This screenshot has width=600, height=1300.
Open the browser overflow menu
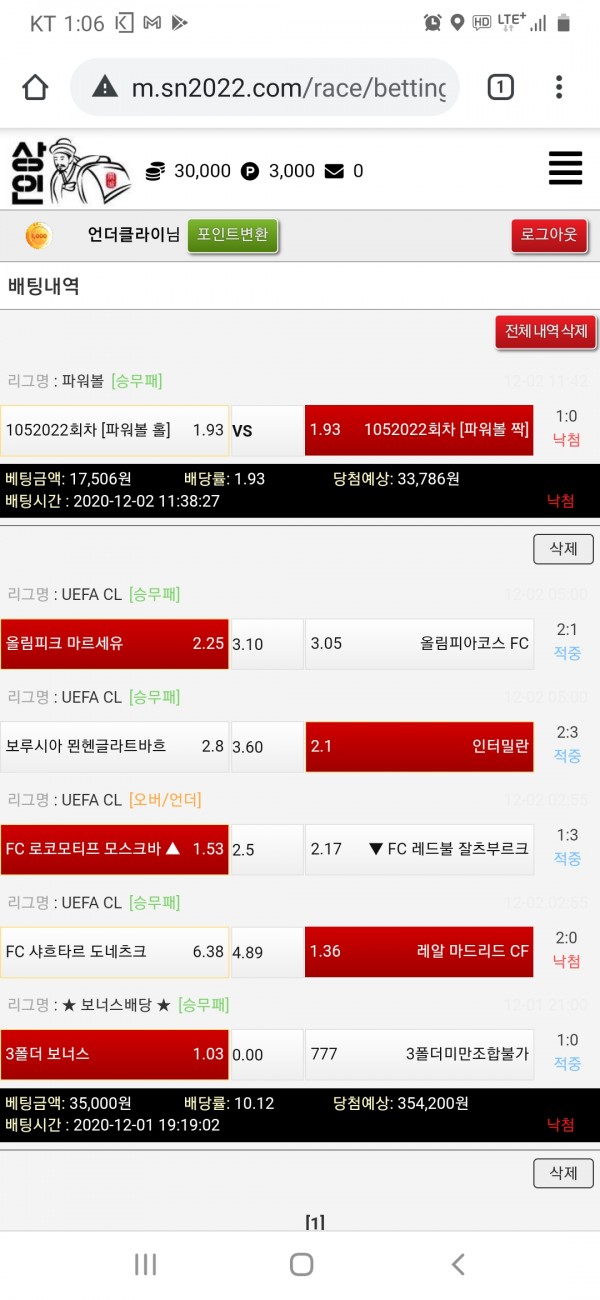(559, 88)
